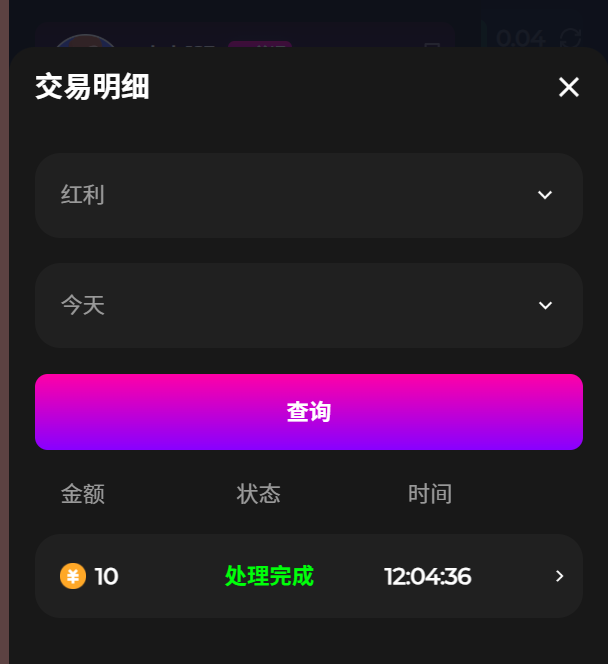The width and height of the screenshot is (608, 664).
Task: Open the 12:04:36 transaction record
Action: pos(308,576)
